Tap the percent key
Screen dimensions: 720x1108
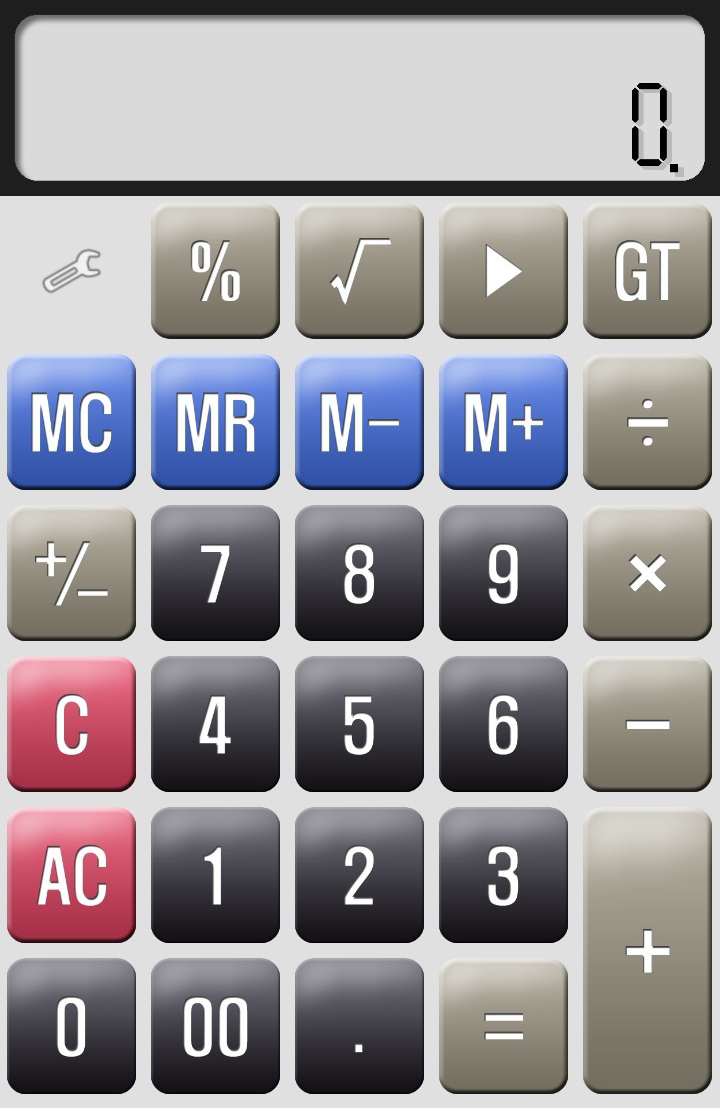[215, 271]
